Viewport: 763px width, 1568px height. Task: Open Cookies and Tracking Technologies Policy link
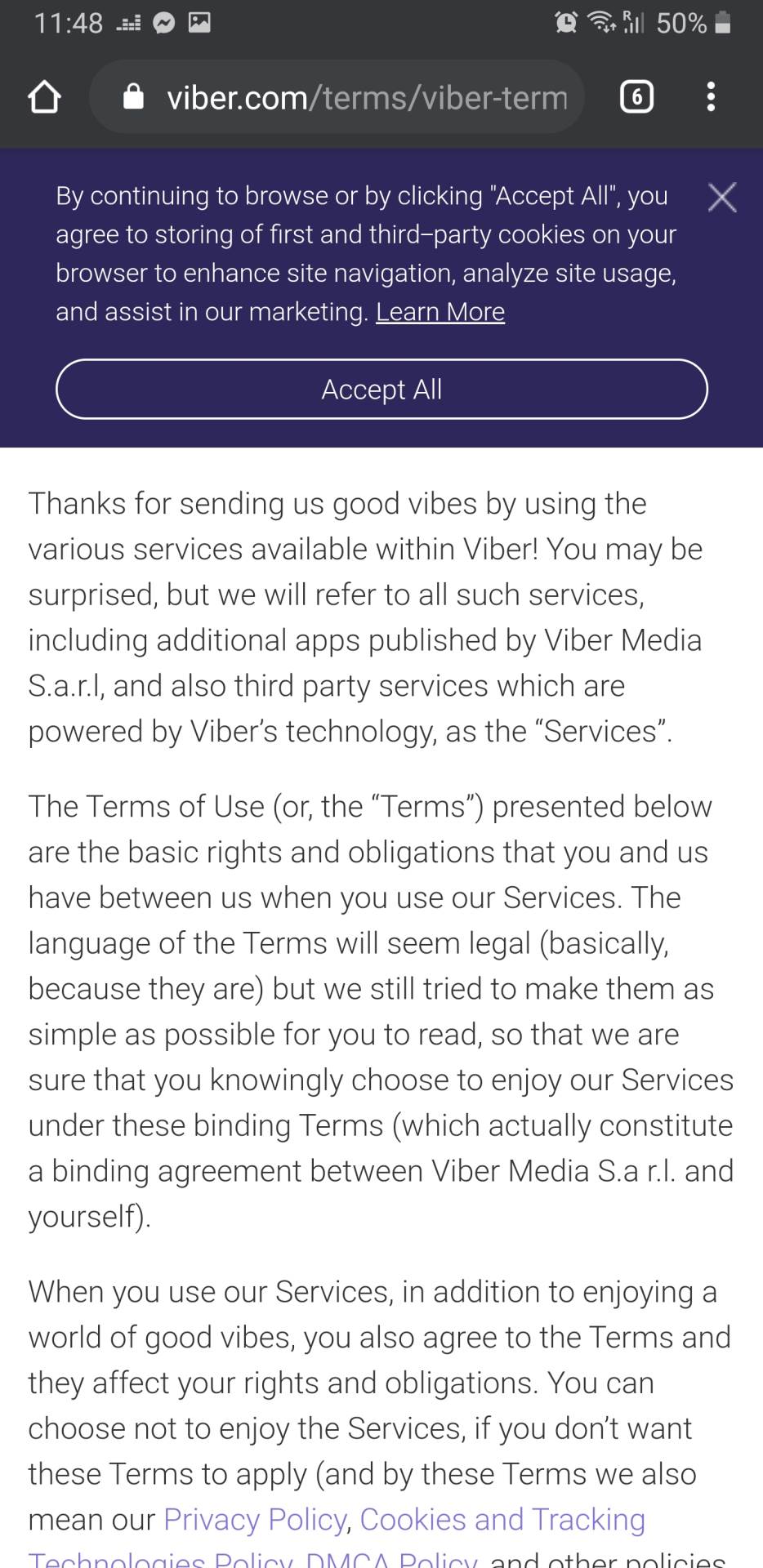click(x=502, y=1520)
